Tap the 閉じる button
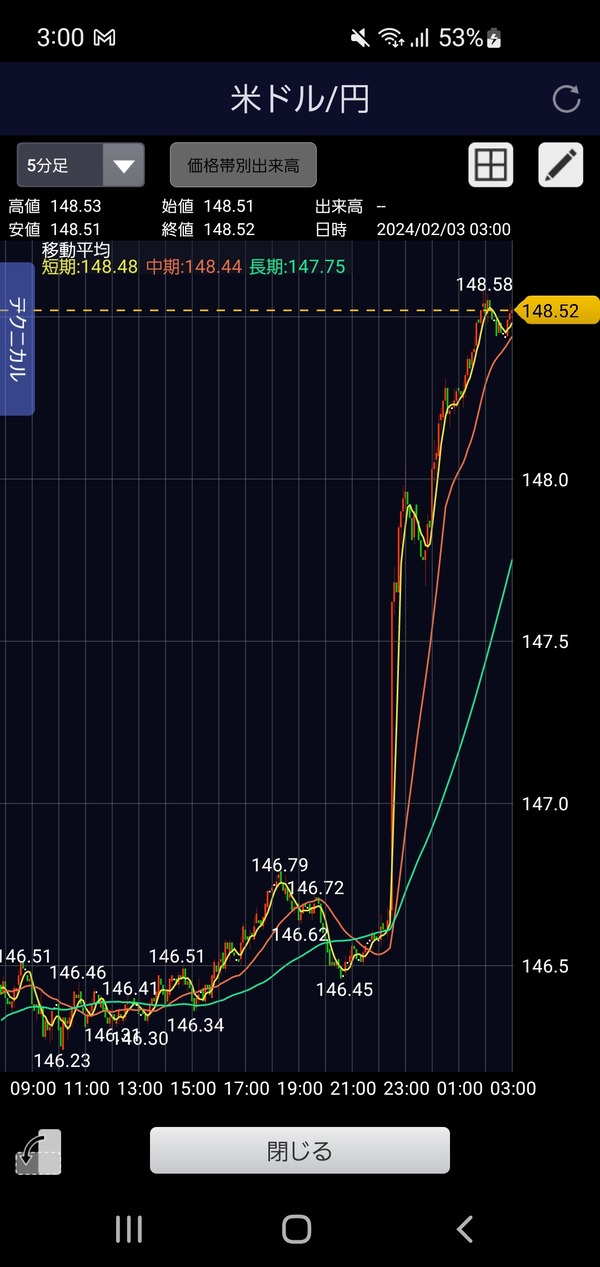The width and height of the screenshot is (600, 1267). 299,1150
